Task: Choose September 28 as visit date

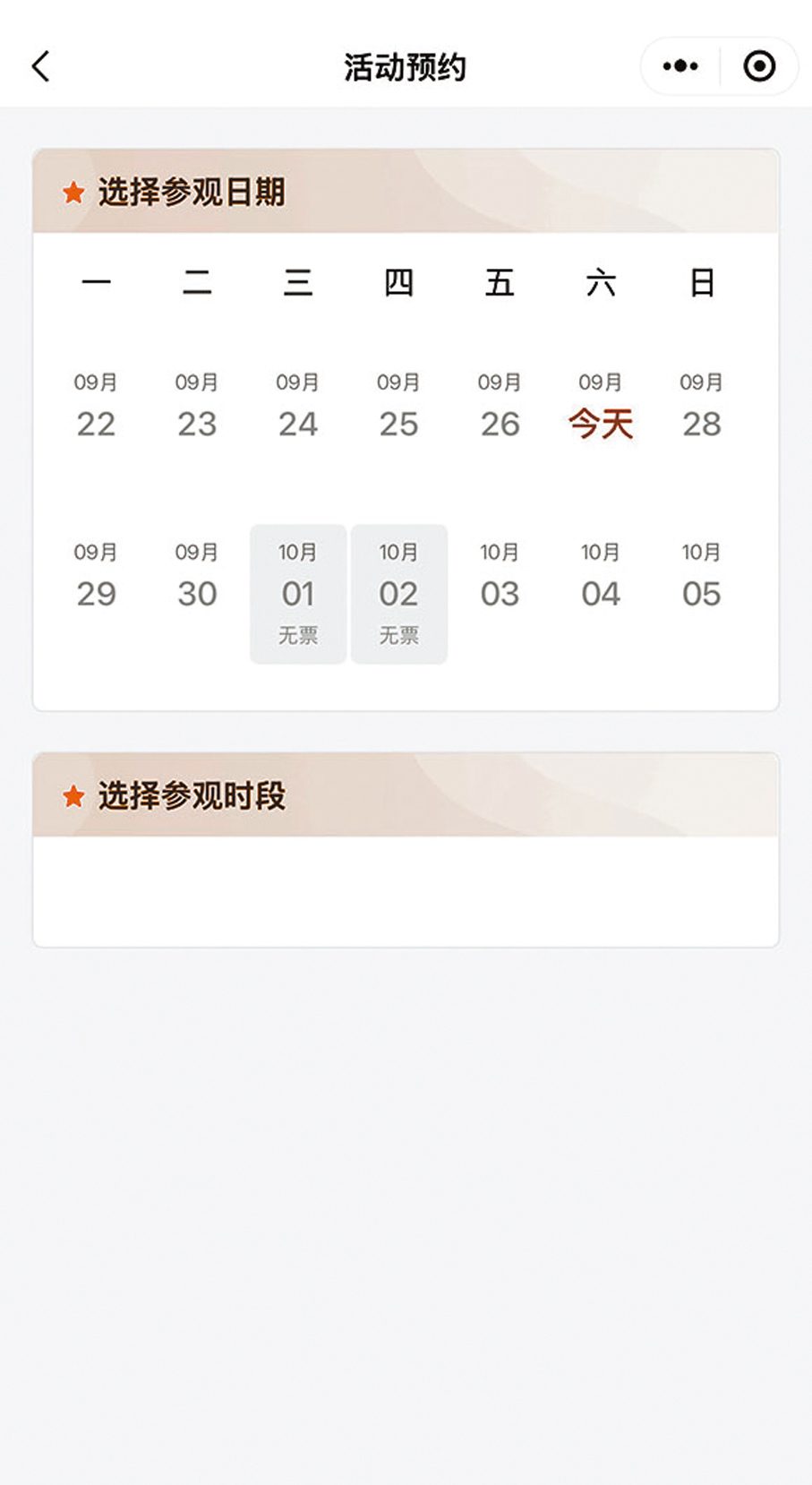Action: pos(702,408)
